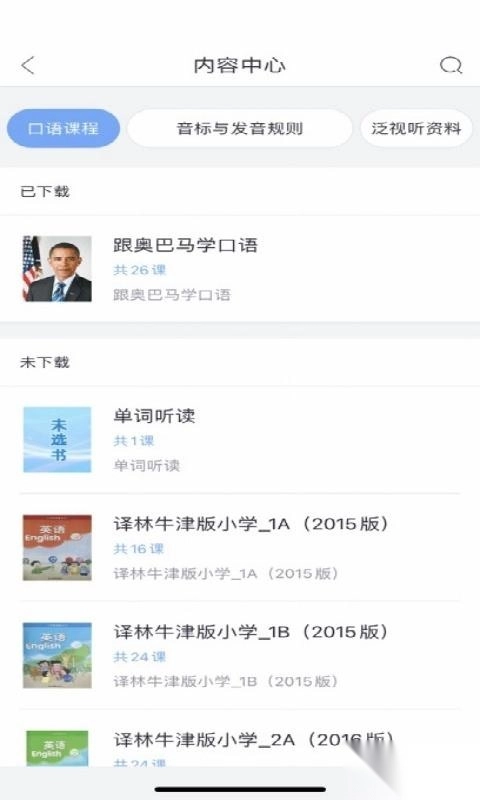The height and width of the screenshot is (800, 480).
Task: Open the 跟奥巴马学口语 course
Action: click(240, 269)
